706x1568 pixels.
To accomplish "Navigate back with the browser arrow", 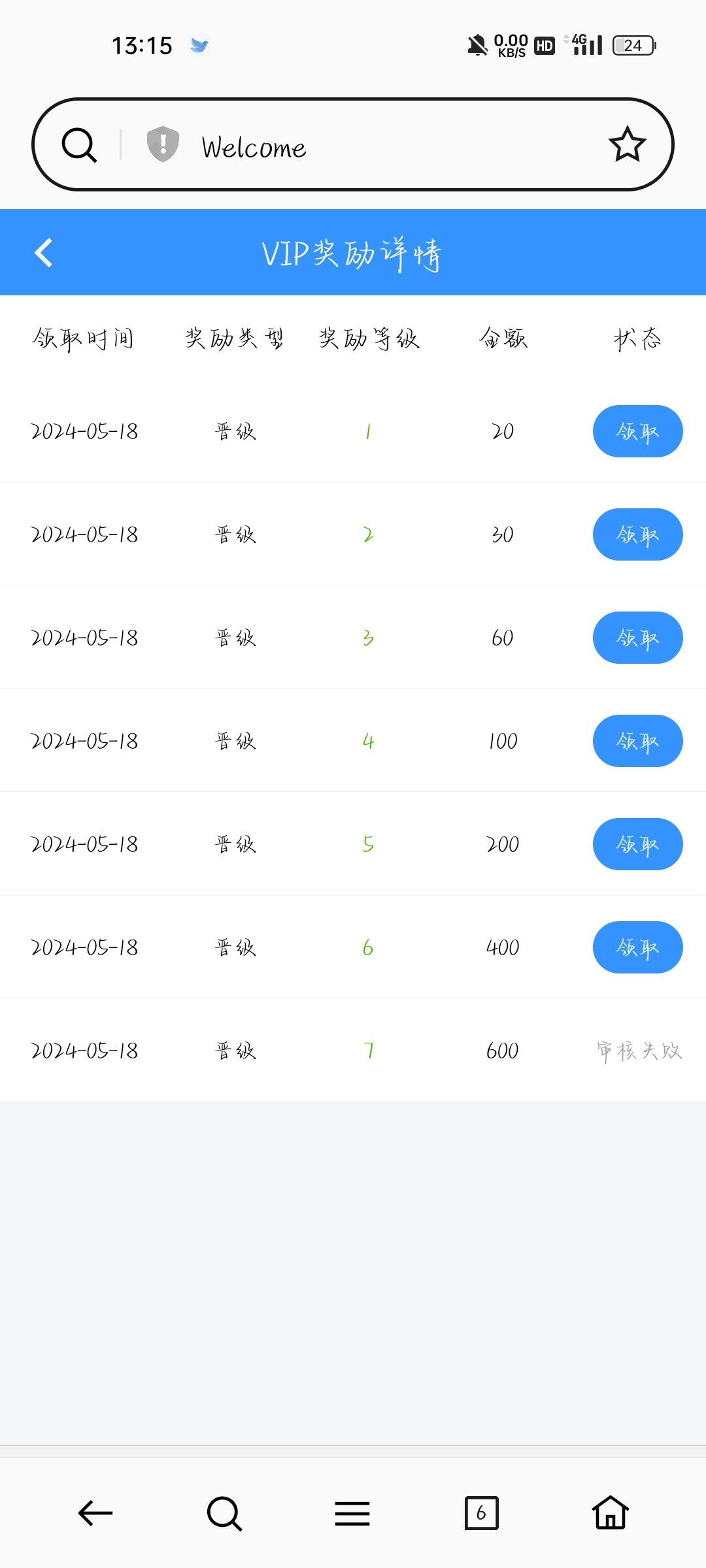I will pos(95,1513).
